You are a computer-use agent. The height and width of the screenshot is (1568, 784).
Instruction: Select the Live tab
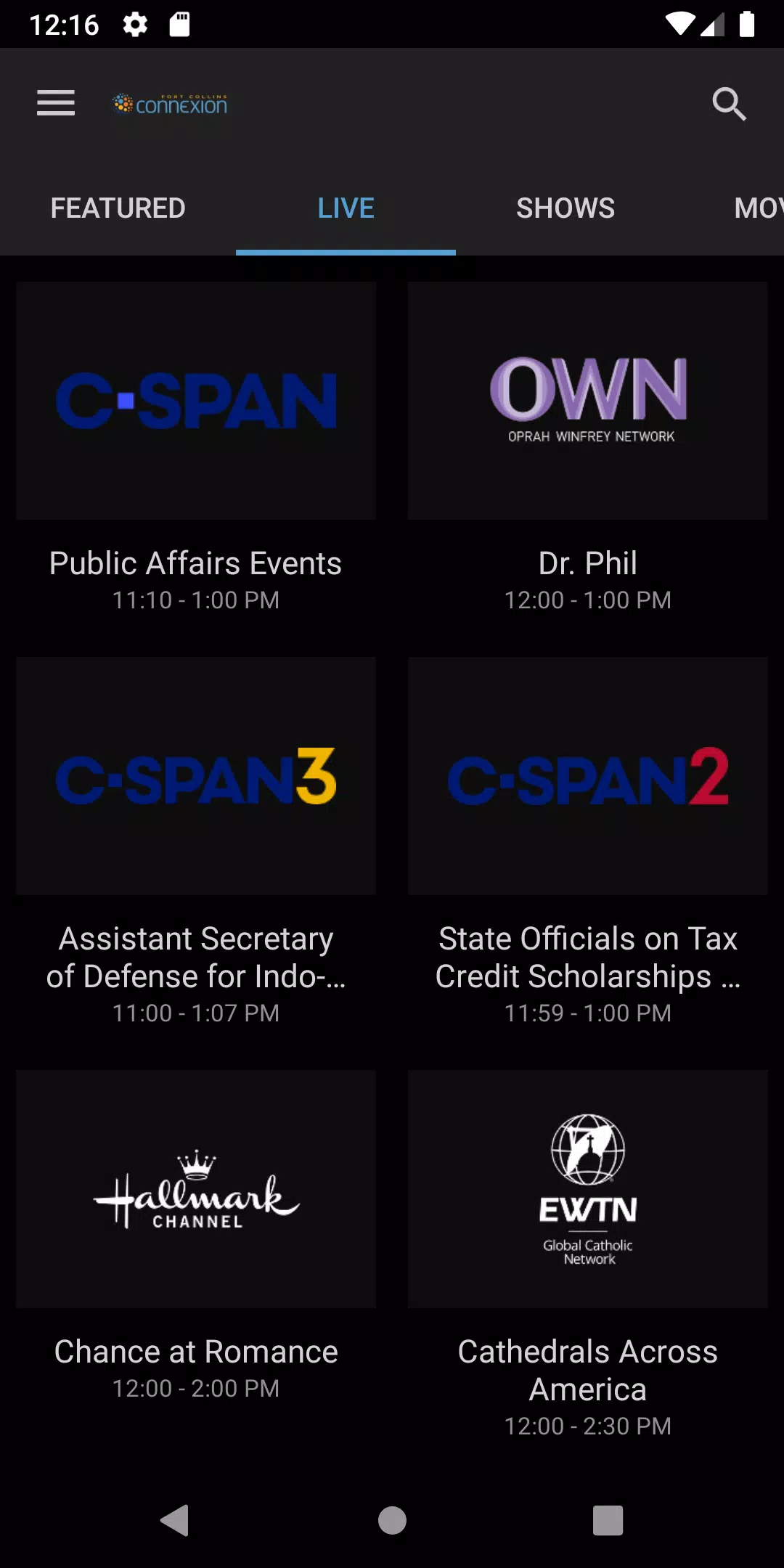346,208
